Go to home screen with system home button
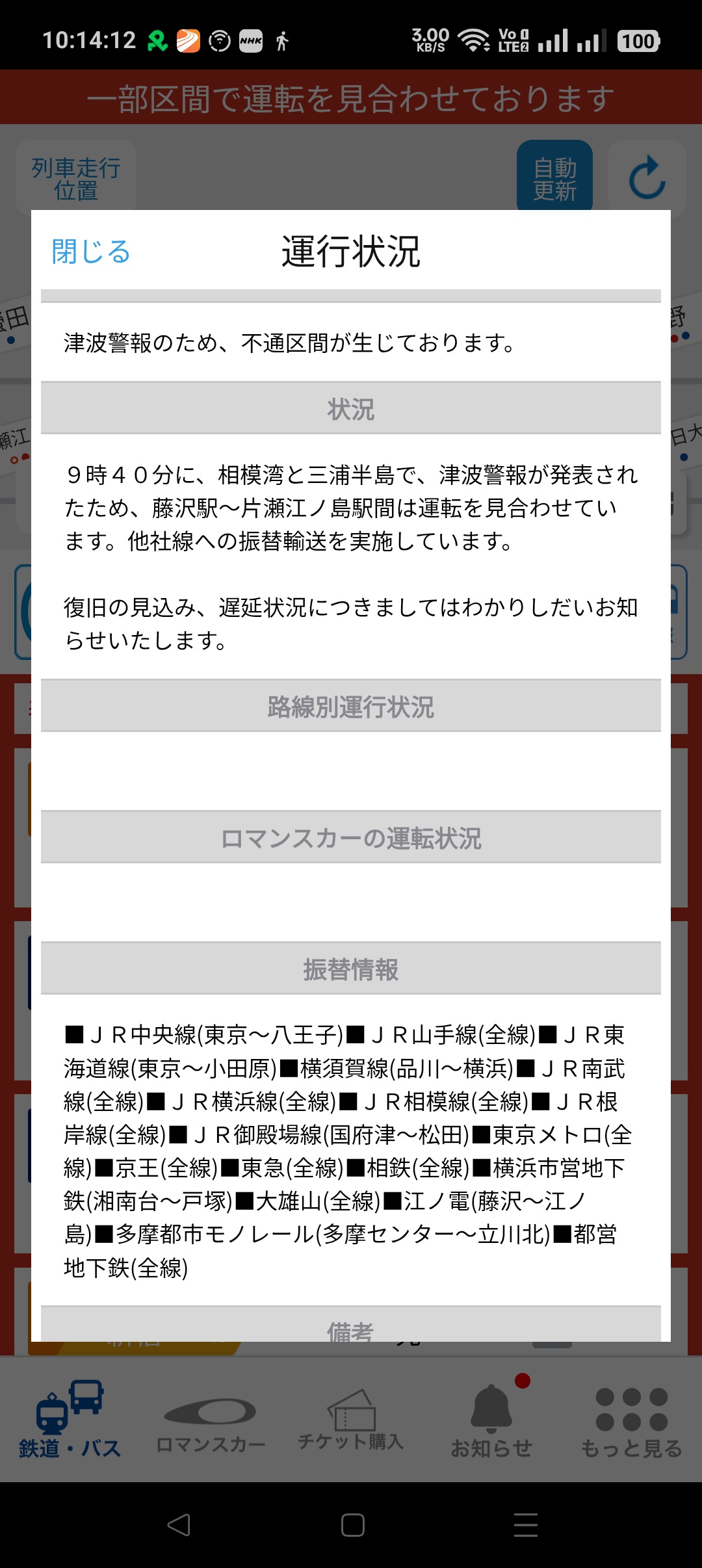Viewport: 702px width, 1568px height. (x=352, y=1524)
